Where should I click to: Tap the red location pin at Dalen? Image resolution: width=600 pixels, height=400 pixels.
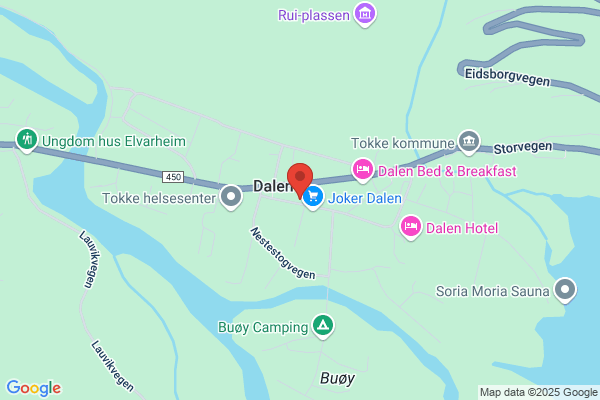click(300, 180)
